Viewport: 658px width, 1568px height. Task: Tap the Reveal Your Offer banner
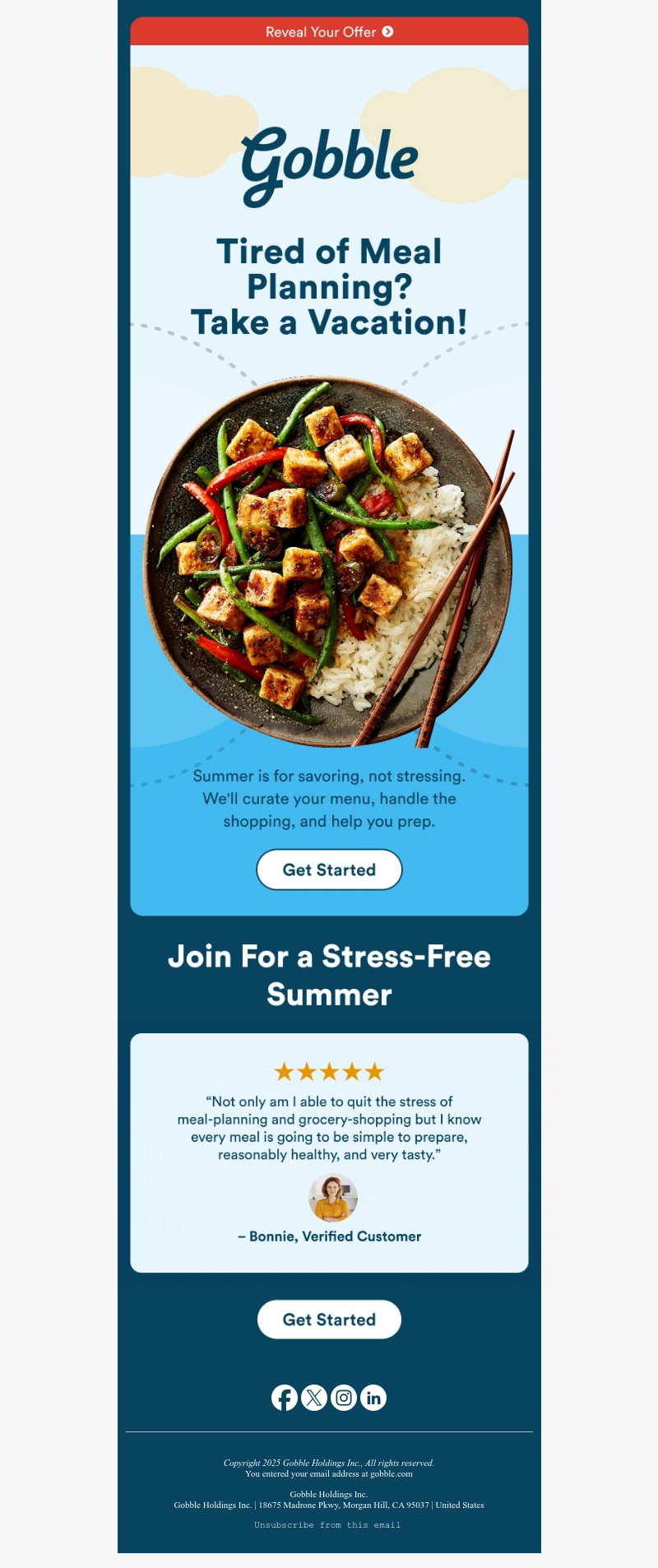[329, 31]
